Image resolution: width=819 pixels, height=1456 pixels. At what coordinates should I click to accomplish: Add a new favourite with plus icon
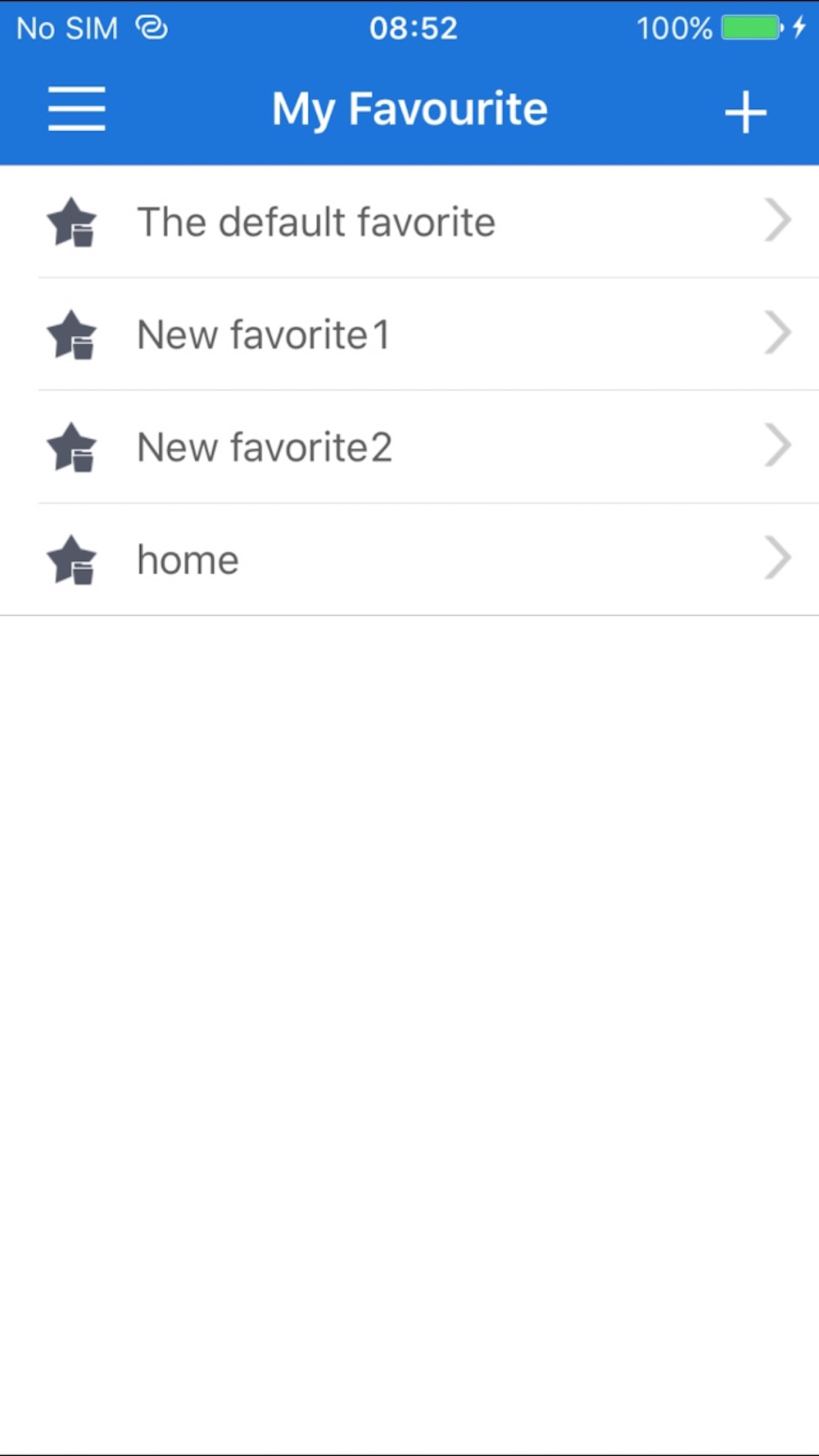coord(745,112)
